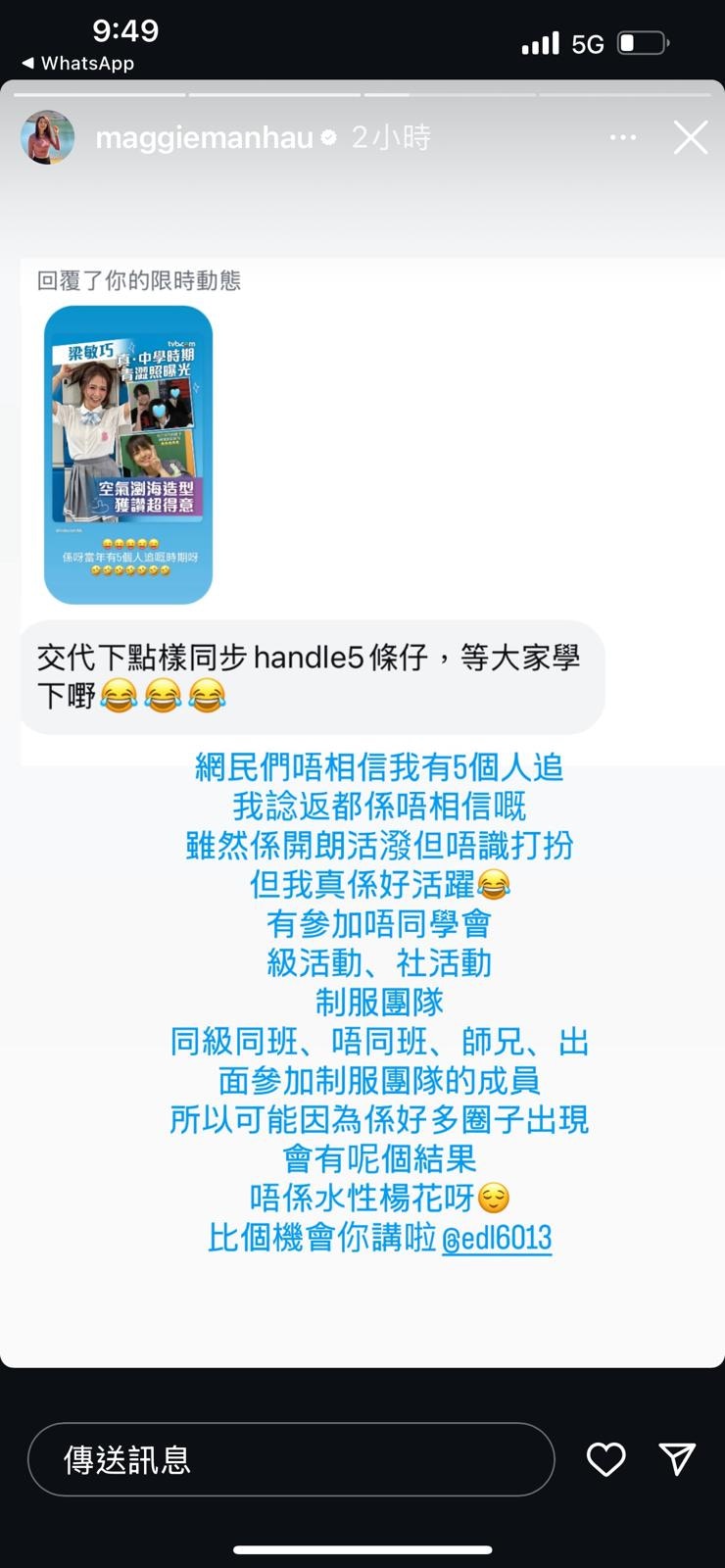The width and height of the screenshot is (725, 1568).
Task: Open the @edl6013 mention
Action: (x=497, y=1238)
